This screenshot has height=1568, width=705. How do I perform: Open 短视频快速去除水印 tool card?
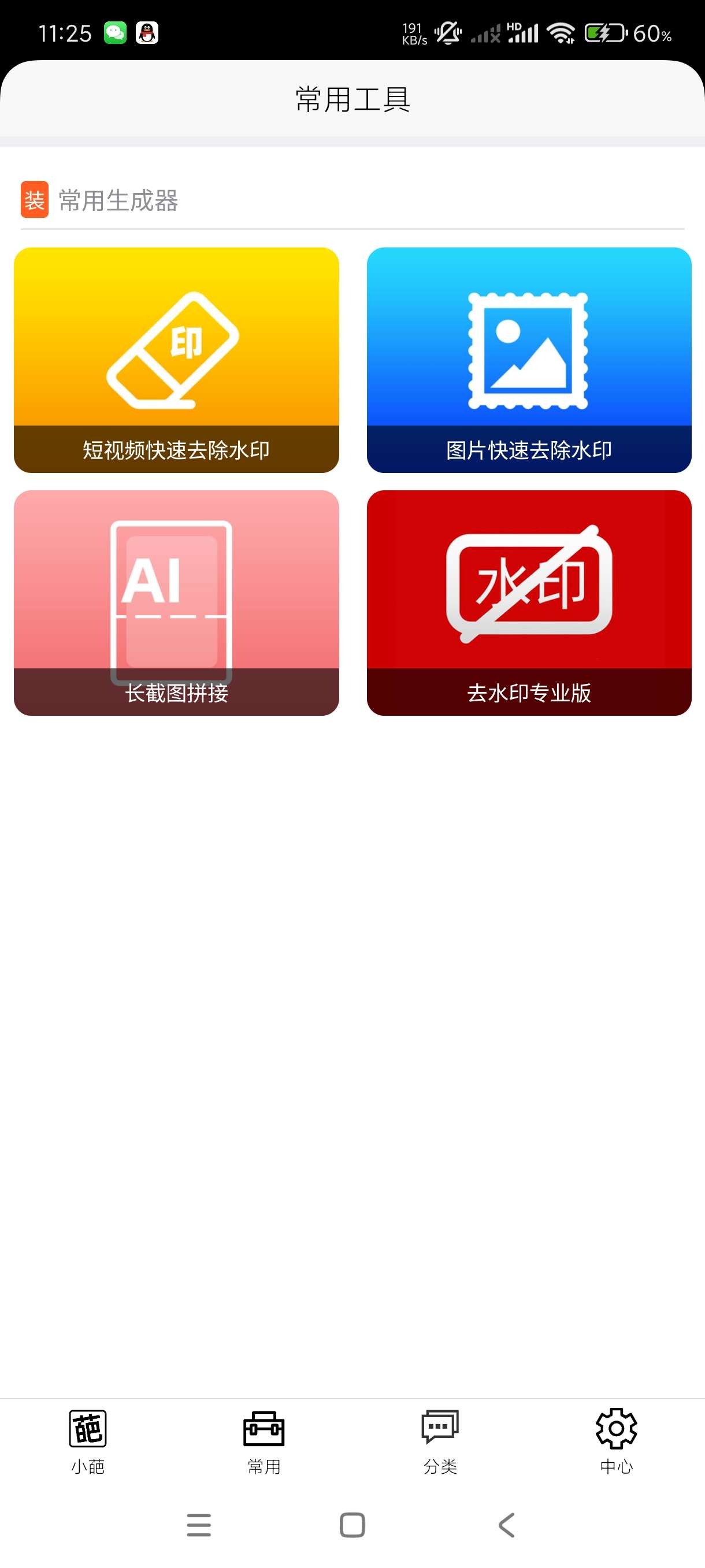click(176, 360)
